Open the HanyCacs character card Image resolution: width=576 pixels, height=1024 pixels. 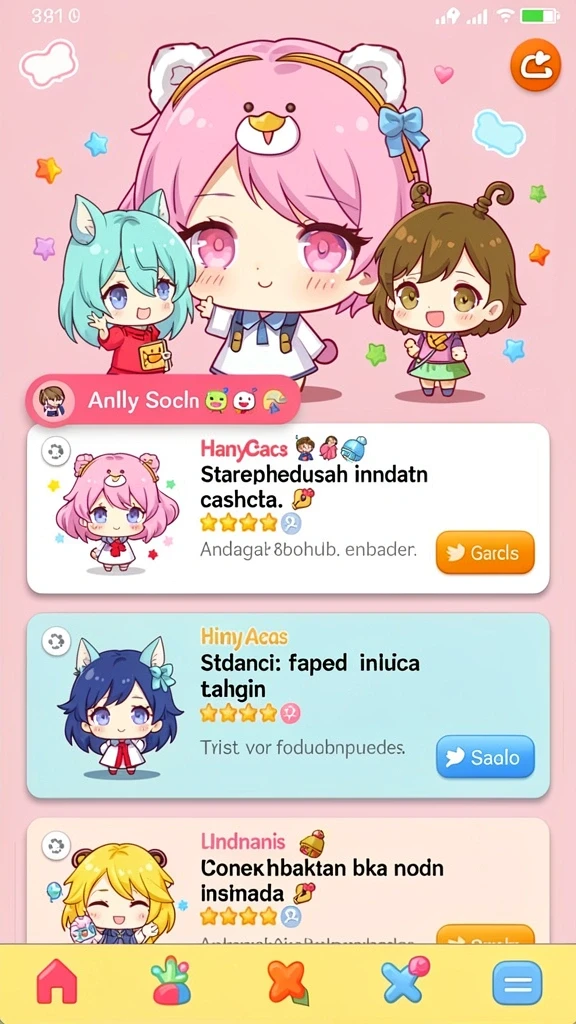point(288,508)
